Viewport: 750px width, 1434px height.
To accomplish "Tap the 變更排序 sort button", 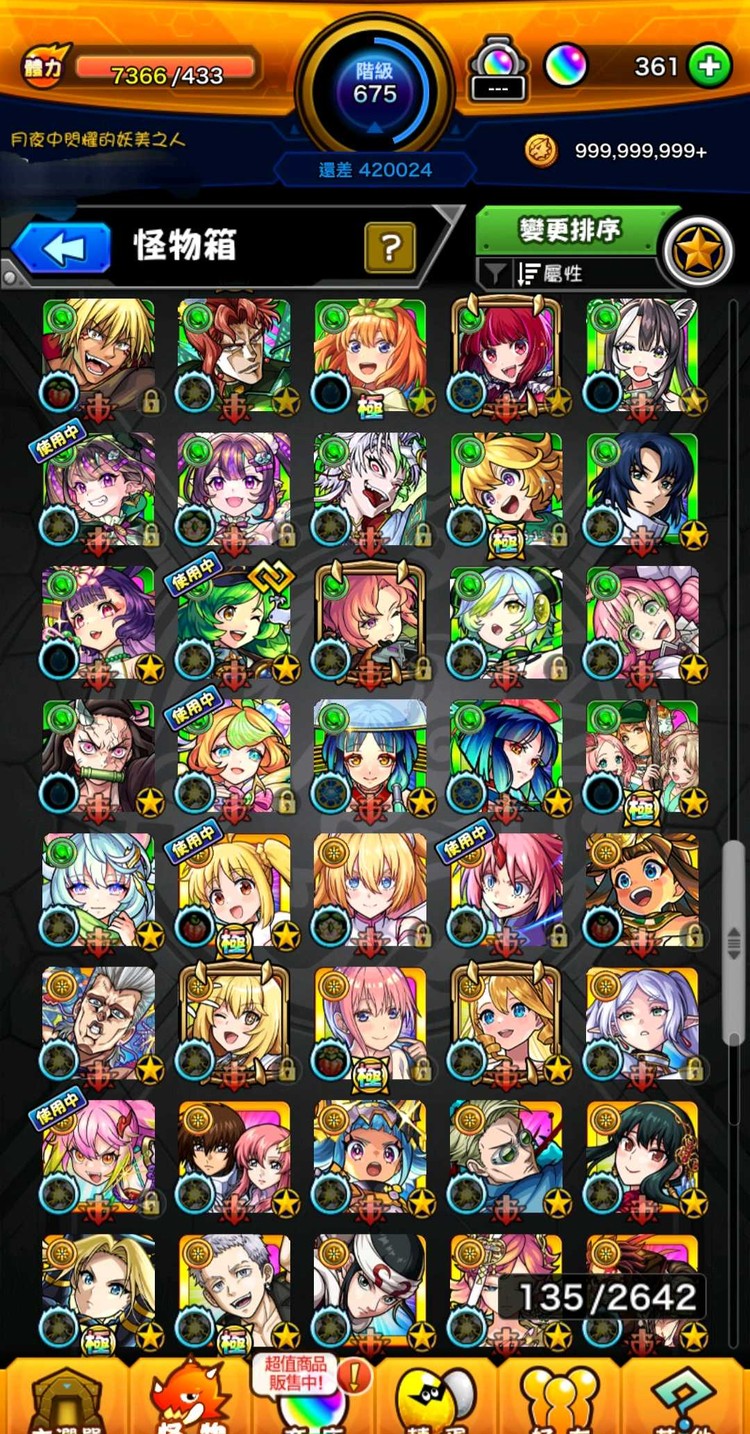I will pyautogui.click(x=570, y=231).
